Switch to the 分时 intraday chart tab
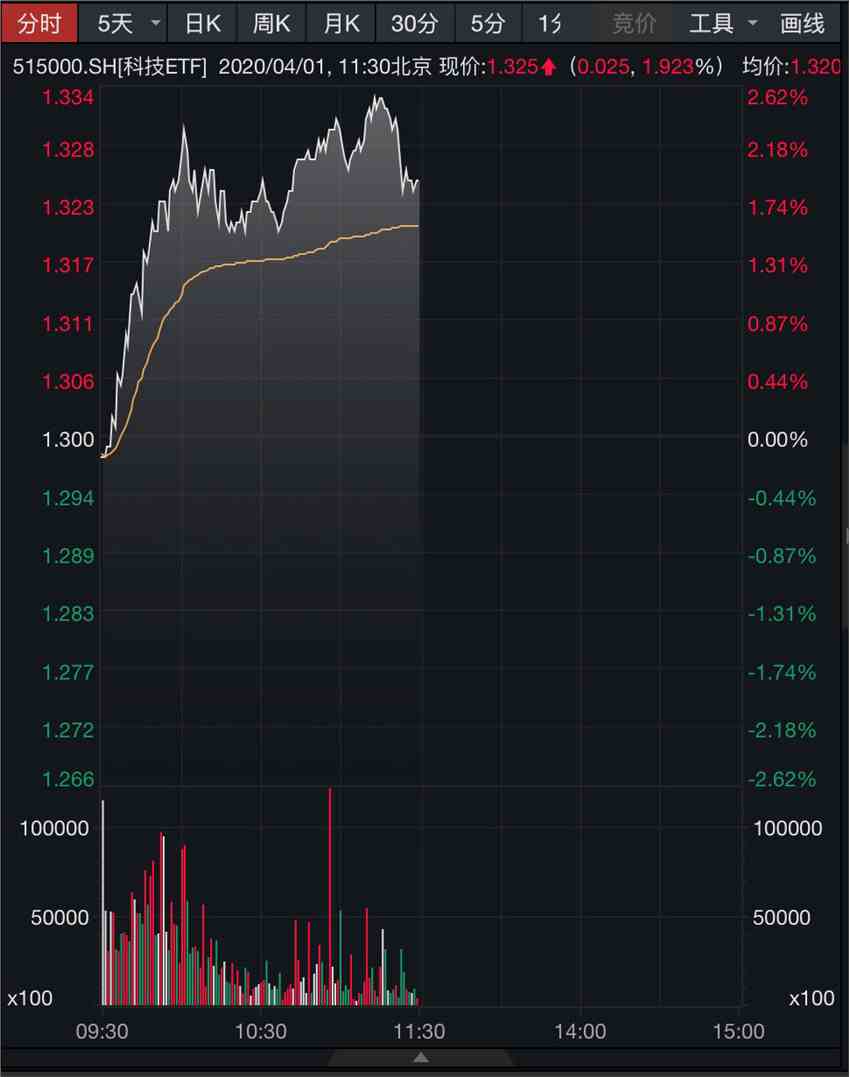This screenshot has width=850, height=1077. point(38,23)
